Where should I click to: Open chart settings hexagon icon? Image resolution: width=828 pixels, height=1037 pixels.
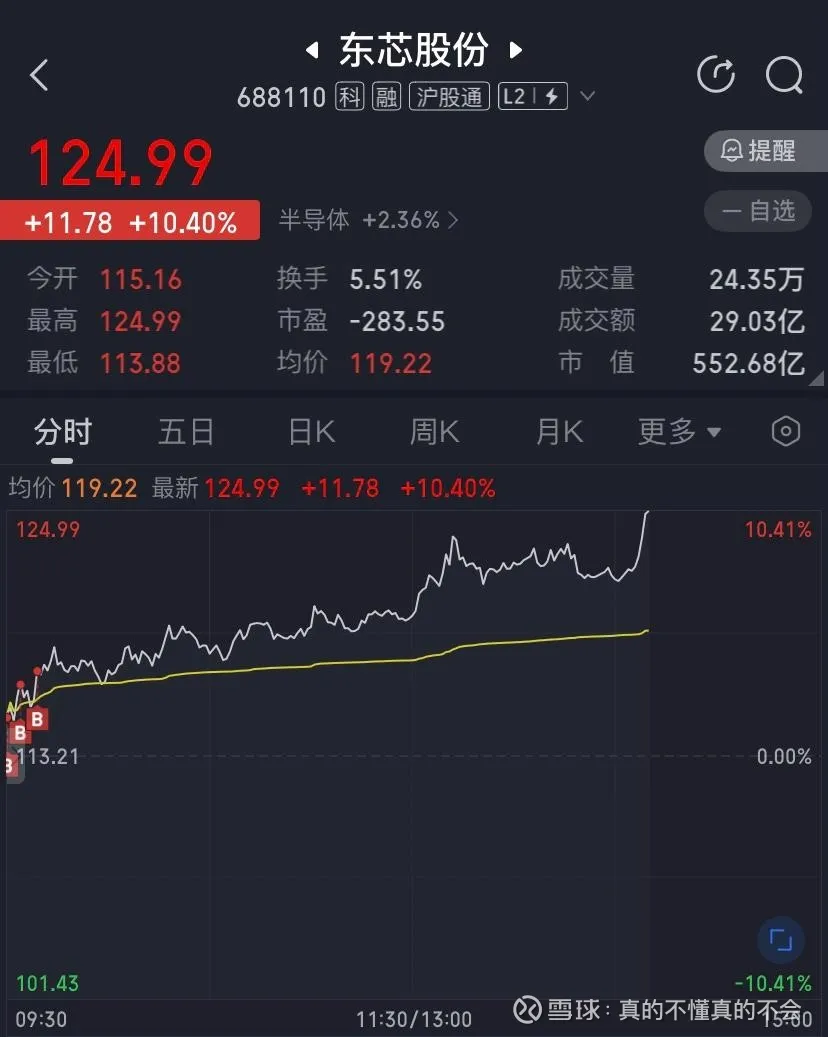point(786,432)
